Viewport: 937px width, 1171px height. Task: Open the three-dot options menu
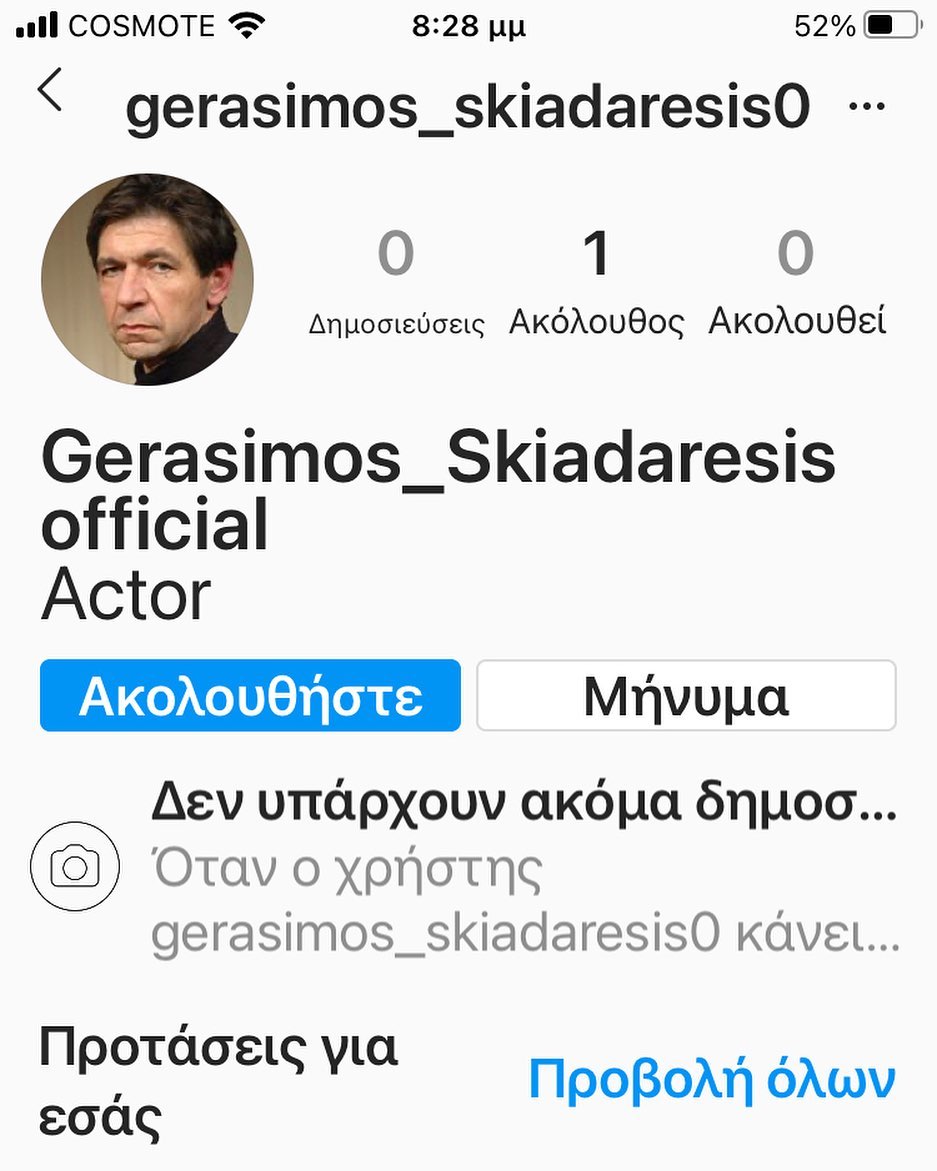866,108
